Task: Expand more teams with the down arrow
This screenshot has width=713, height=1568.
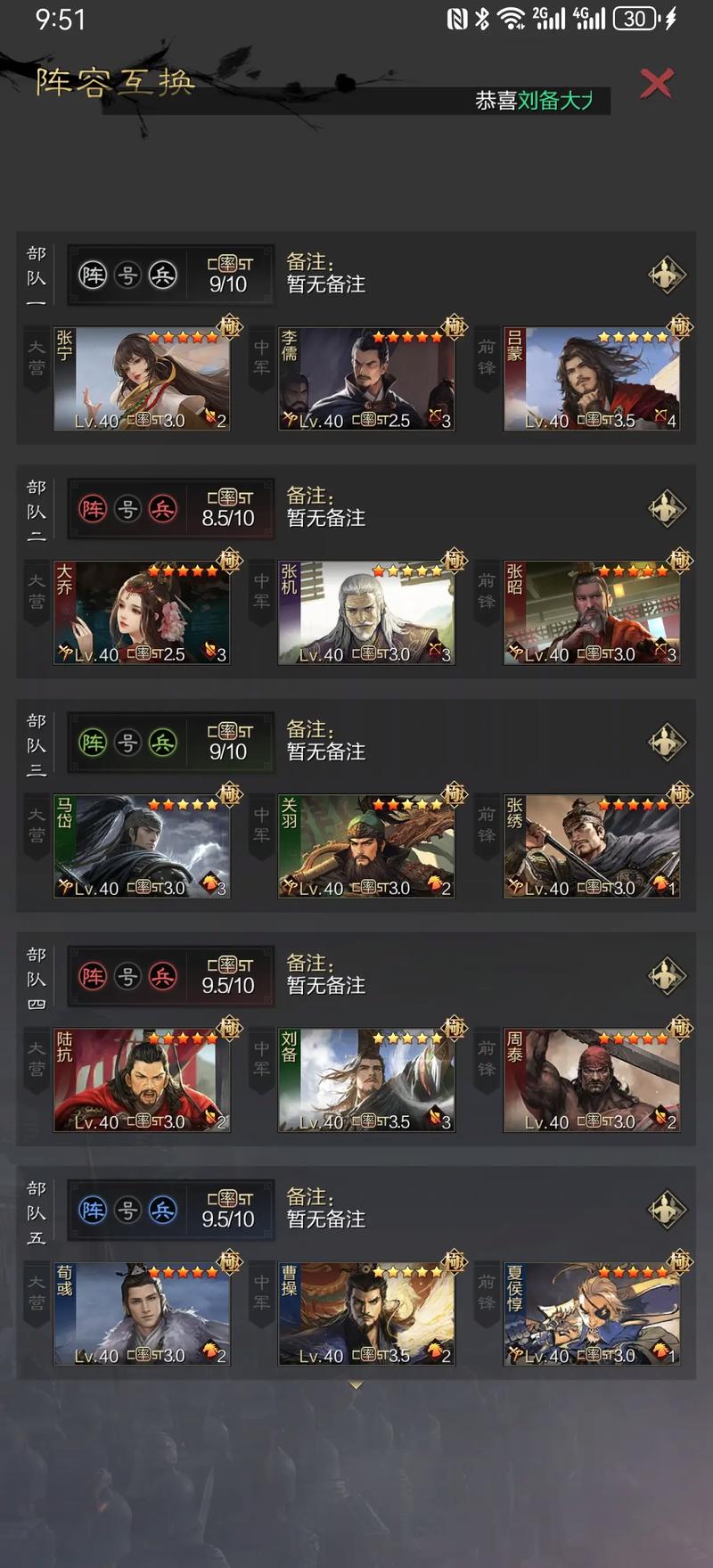Action: 356,1385
